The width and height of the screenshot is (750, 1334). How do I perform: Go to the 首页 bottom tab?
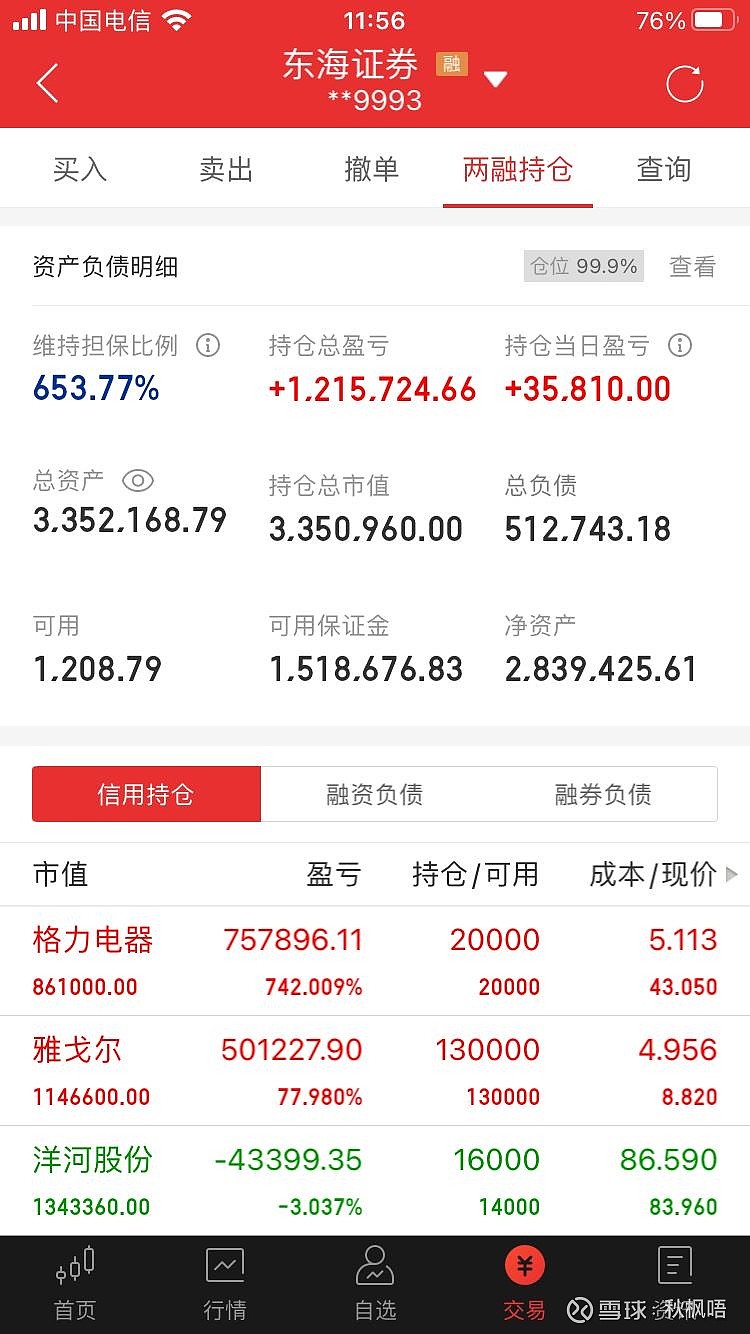click(x=76, y=1285)
